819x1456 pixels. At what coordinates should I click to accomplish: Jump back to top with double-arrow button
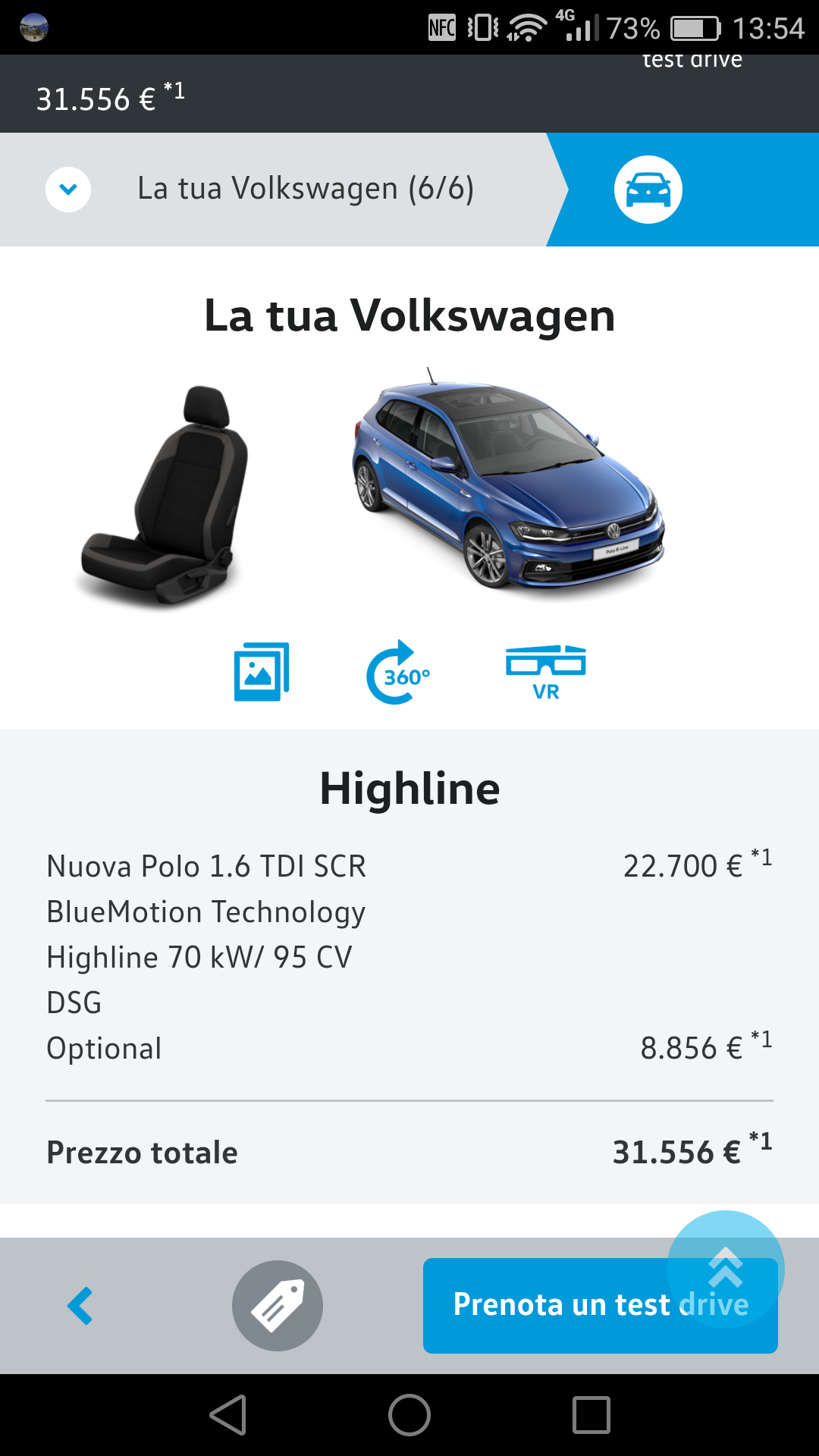tap(726, 1268)
